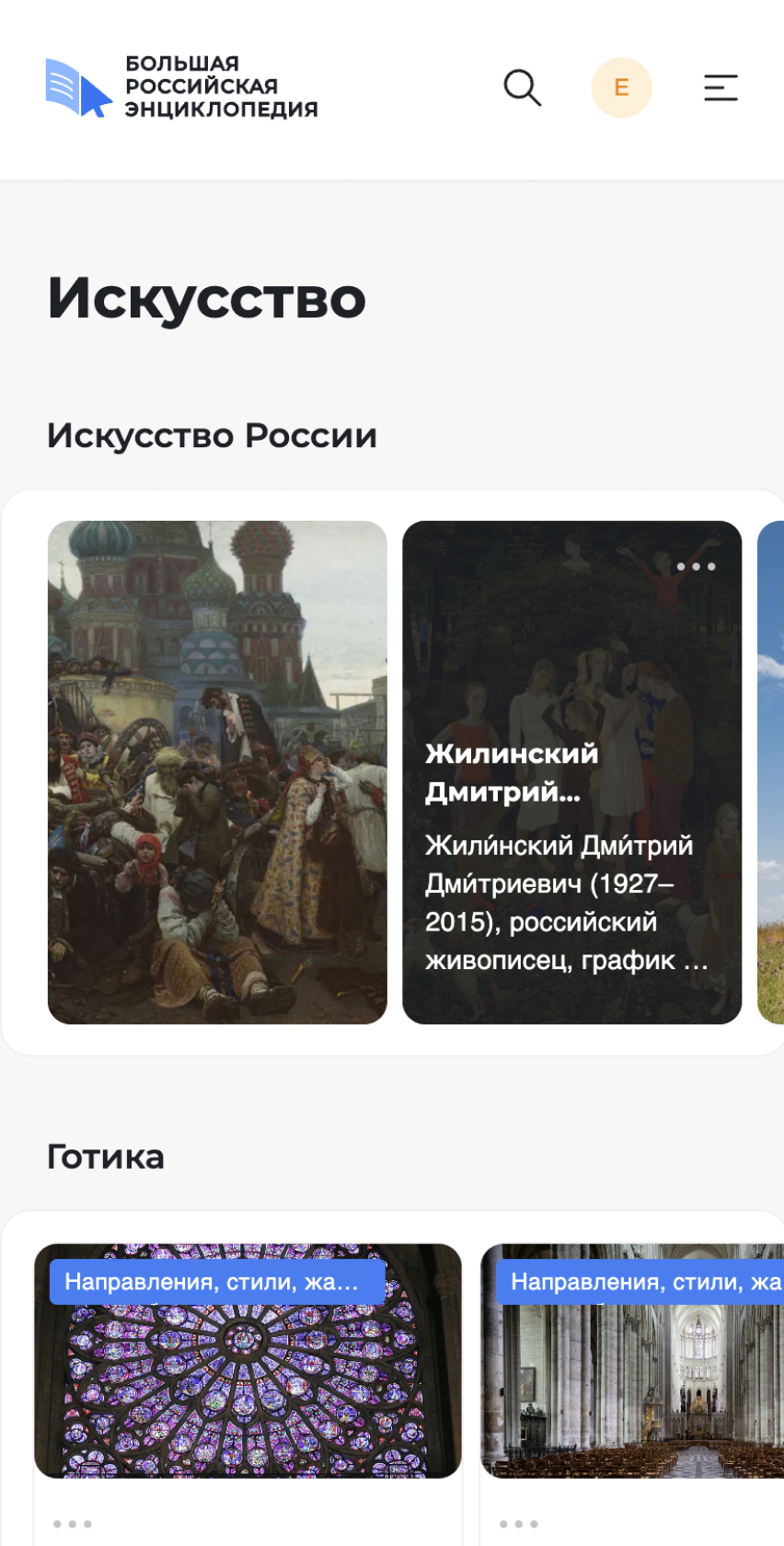The height and width of the screenshot is (1546, 784).
Task: Open the hamburger menu
Action: coord(721,88)
